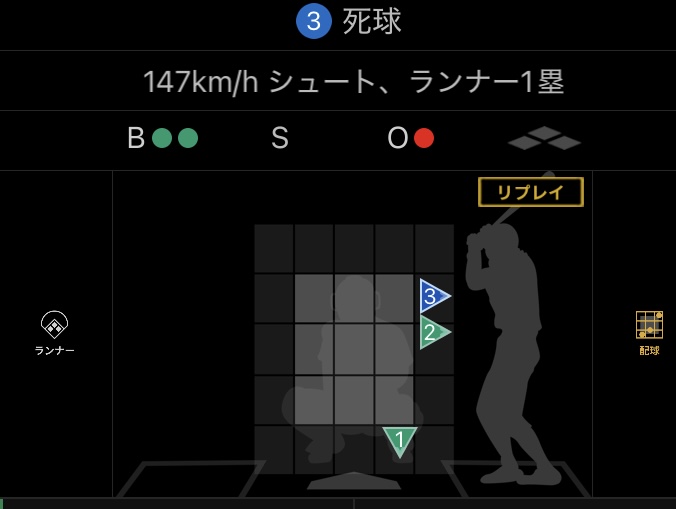The height and width of the screenshot is (509, 676).
Task: Tap the リプレイ replay button
Action: tap(531, 192)
